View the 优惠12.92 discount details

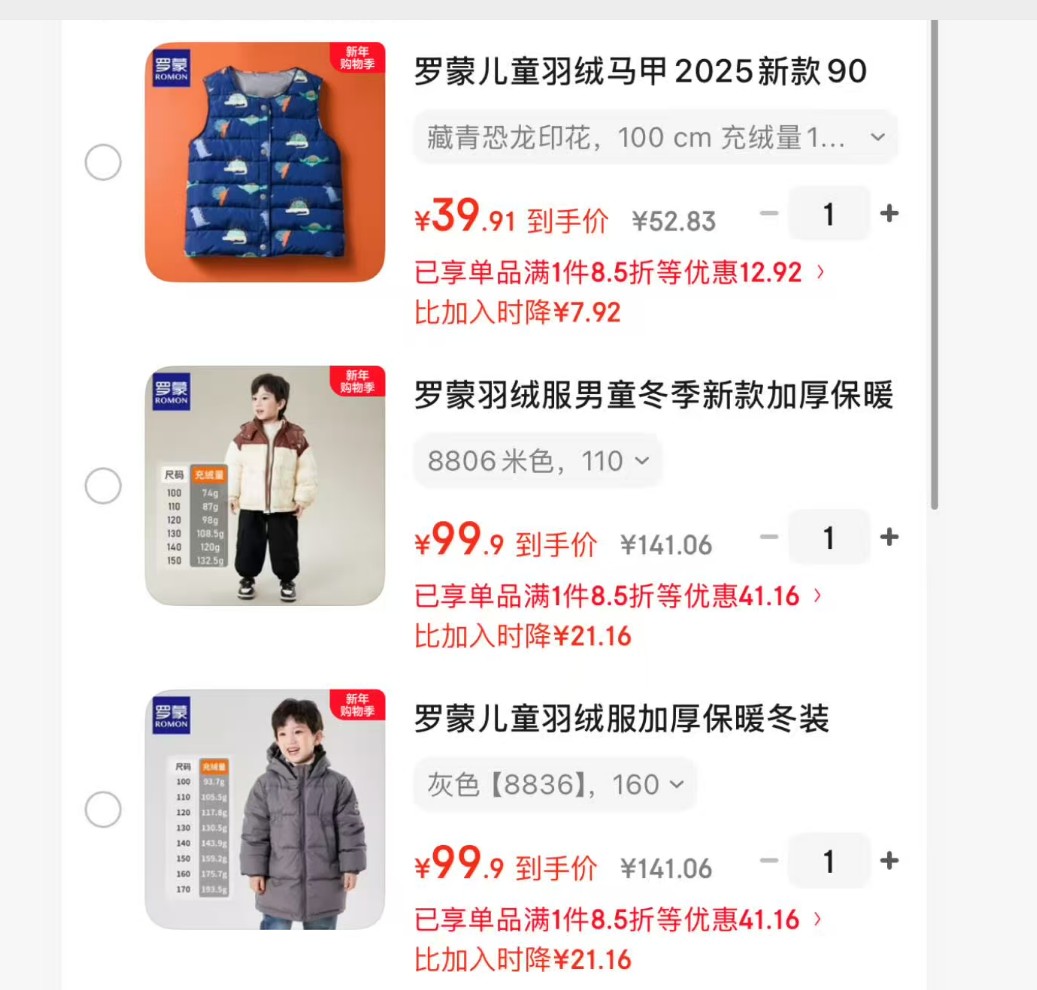620,272
